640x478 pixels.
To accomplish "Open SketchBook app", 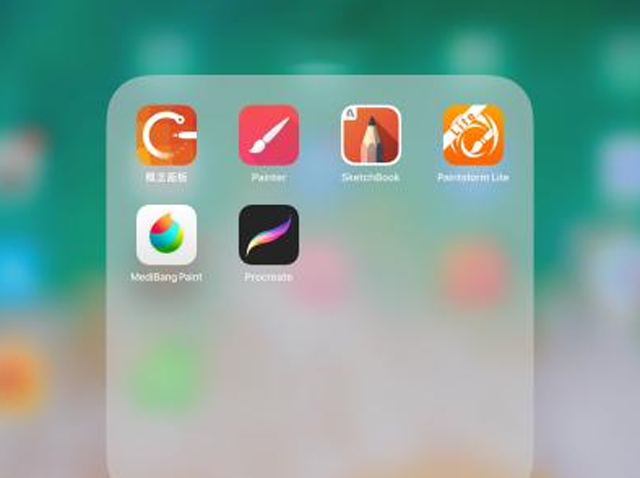I will (370, 135).
